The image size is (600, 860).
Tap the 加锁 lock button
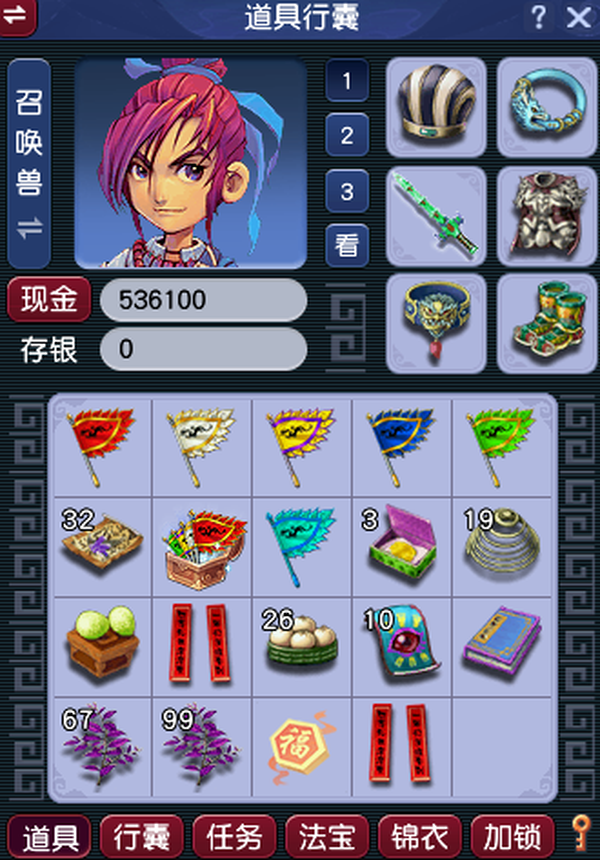513,835
